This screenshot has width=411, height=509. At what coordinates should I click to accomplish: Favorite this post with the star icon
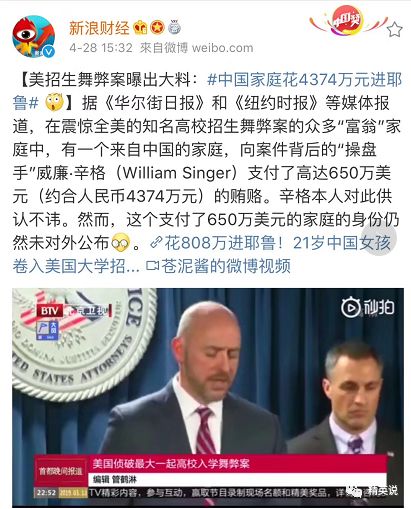[395, 30]
